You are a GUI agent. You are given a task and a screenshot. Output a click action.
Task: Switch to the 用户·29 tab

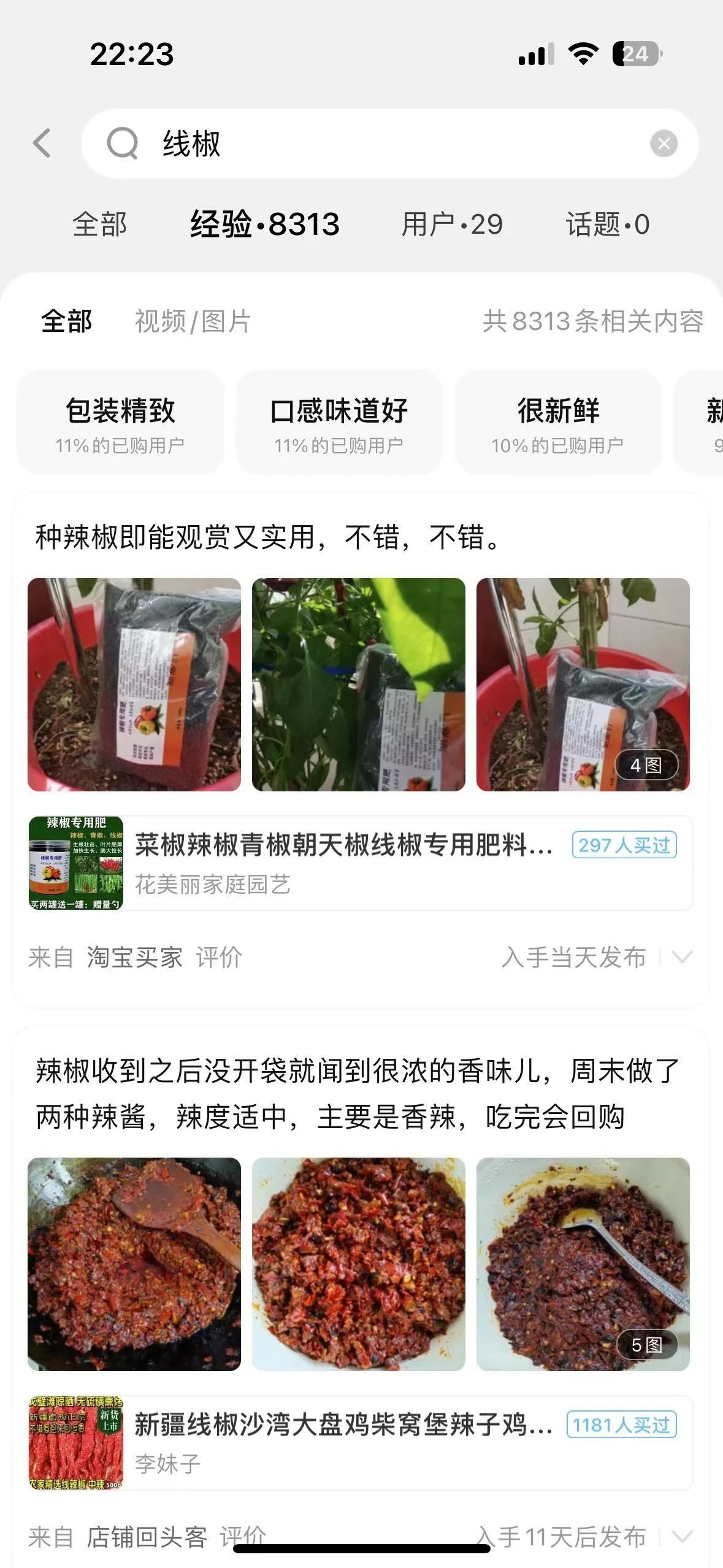tap(452, 225)
